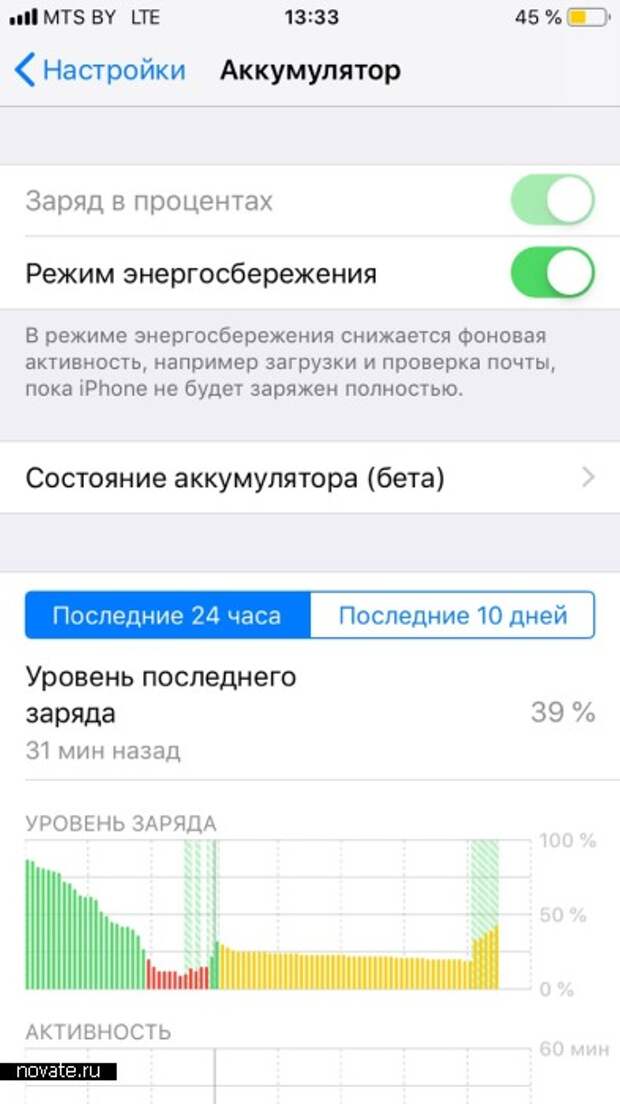Switch to Последние 10 дней
Image resolution: width=620 pixels, height=1104 pixels.
453,615
